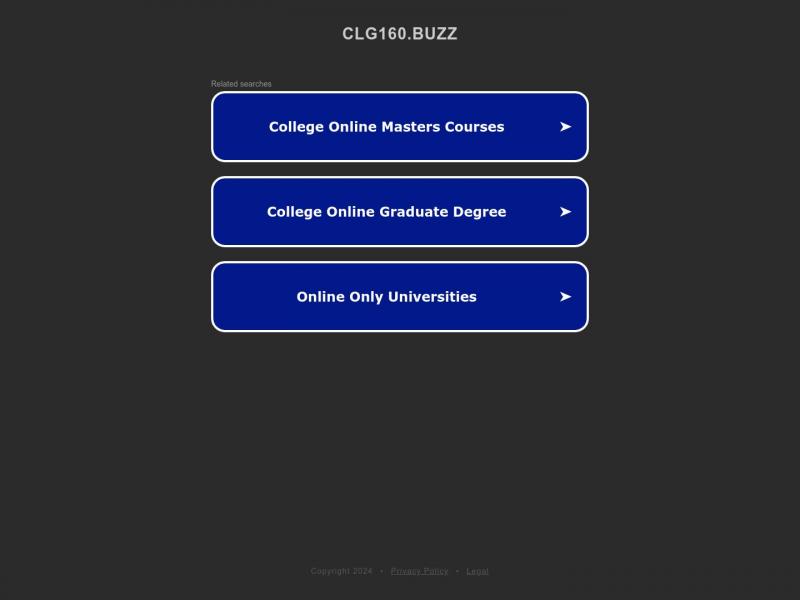Image resolution: width=800 pixels, height=600 pixels.
Task: Open College Online Masters Courses search
Action: pos(399,127)
